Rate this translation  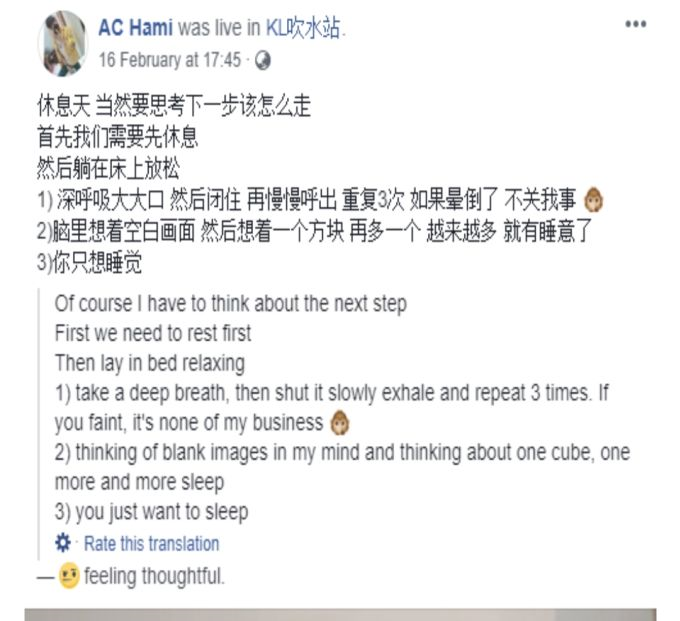pos(151,544)
